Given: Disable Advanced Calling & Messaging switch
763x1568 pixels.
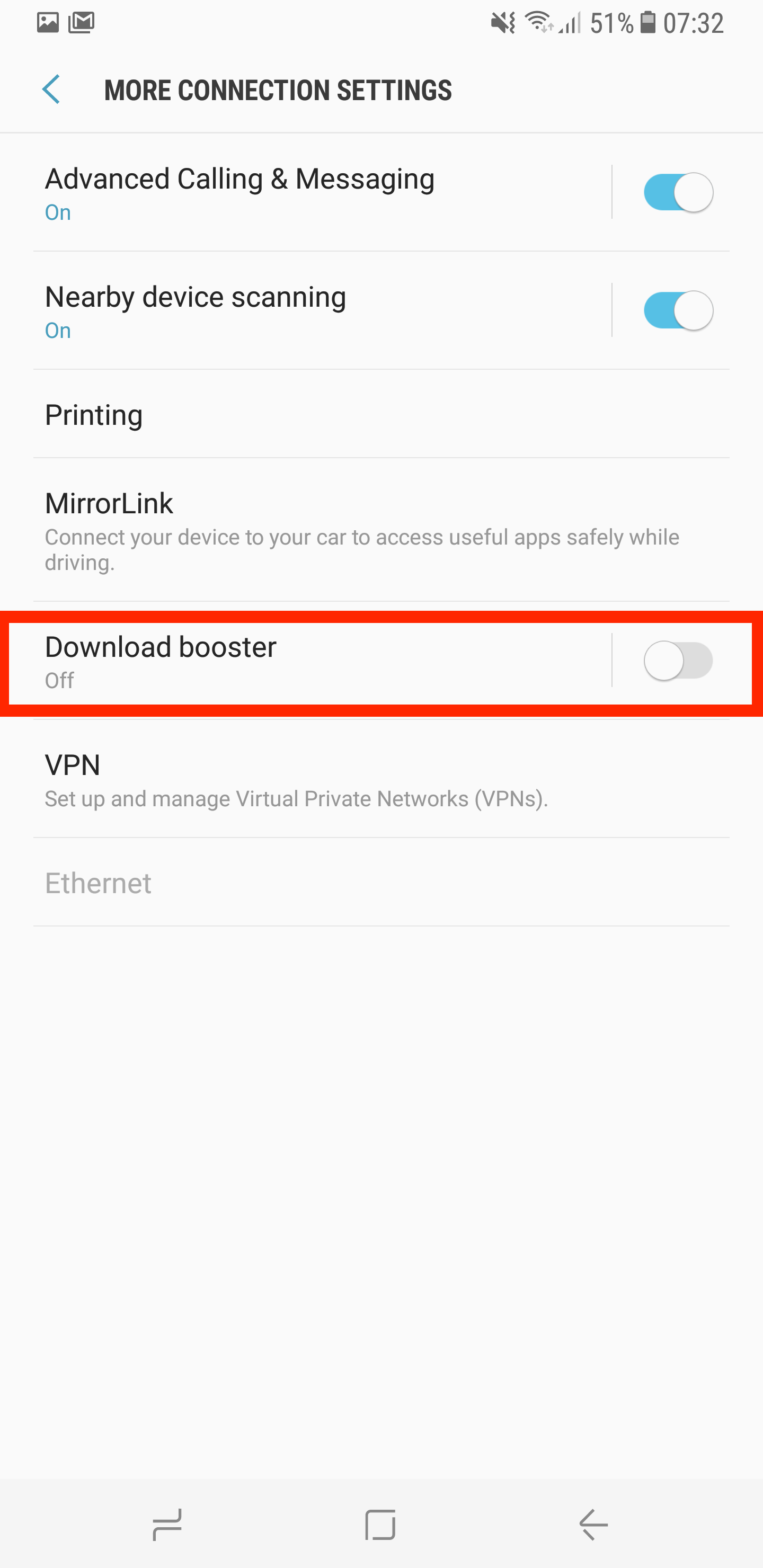Looking at the screenshot, I should pos(678,192).
